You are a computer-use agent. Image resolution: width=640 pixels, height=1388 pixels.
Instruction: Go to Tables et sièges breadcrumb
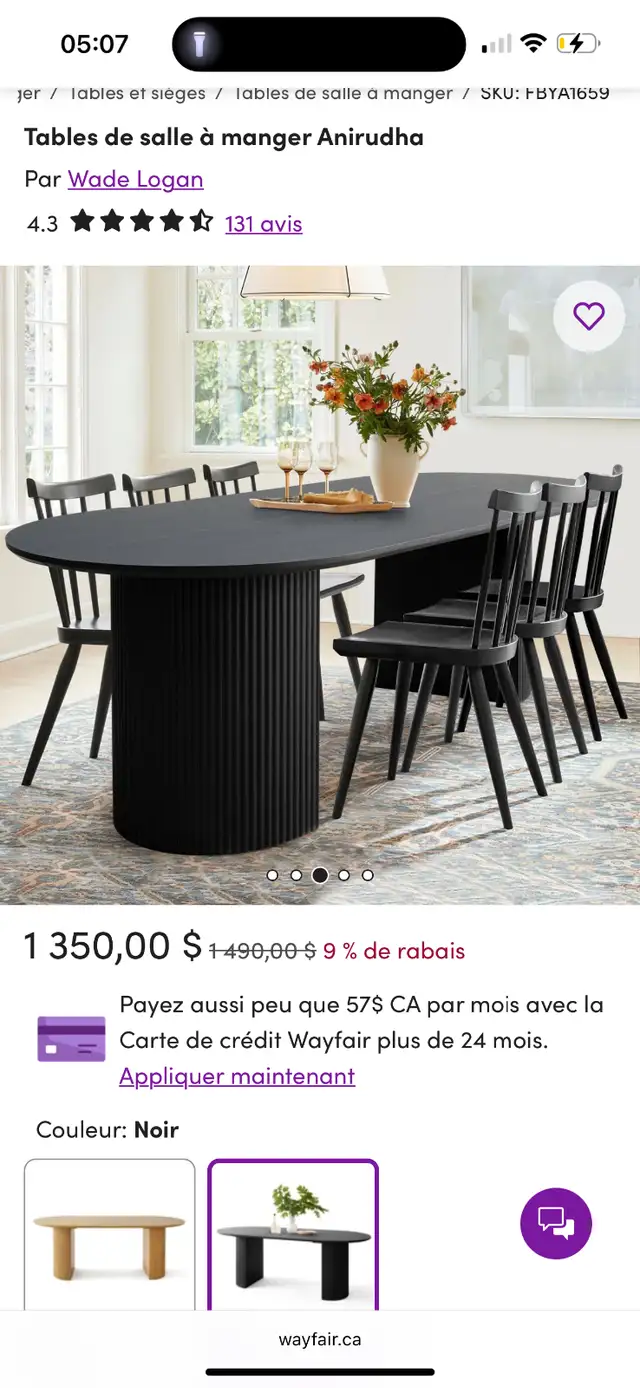(x=136, y=94)
